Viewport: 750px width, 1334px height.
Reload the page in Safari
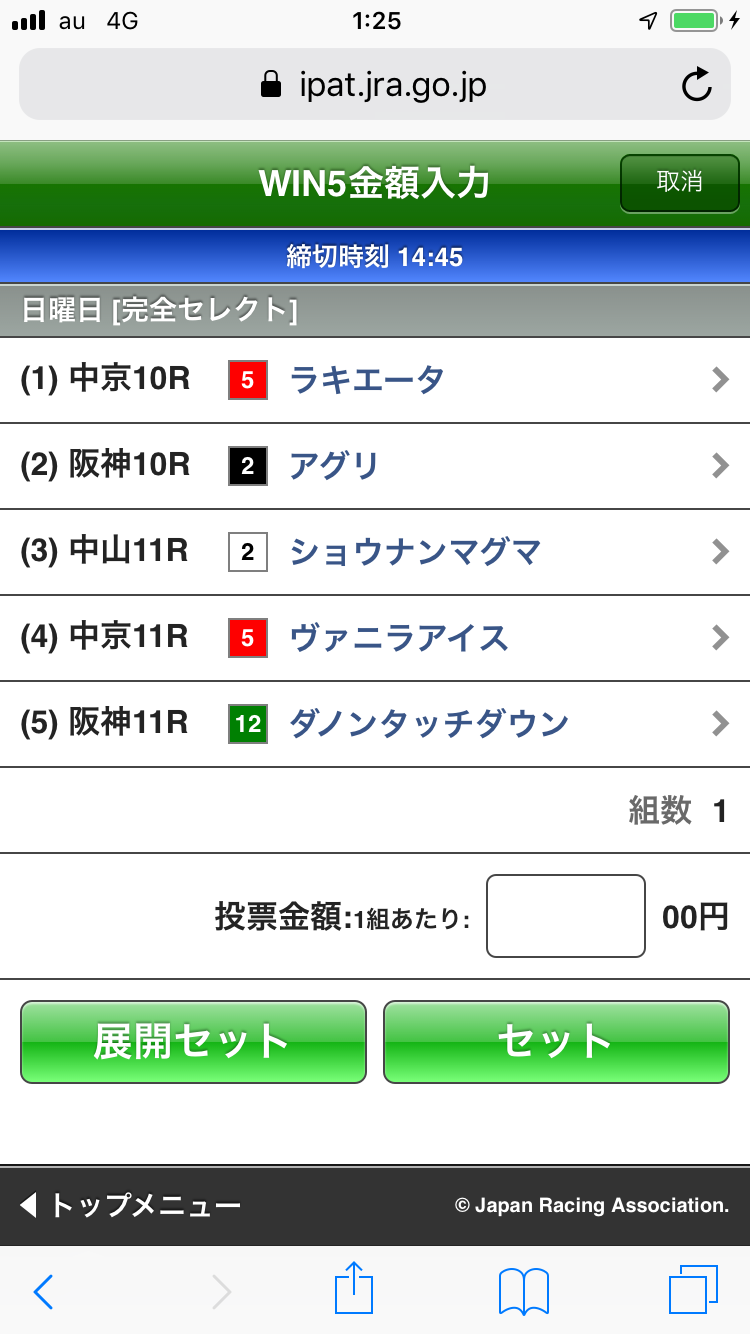pyautogui.click(x=696, y=86)
